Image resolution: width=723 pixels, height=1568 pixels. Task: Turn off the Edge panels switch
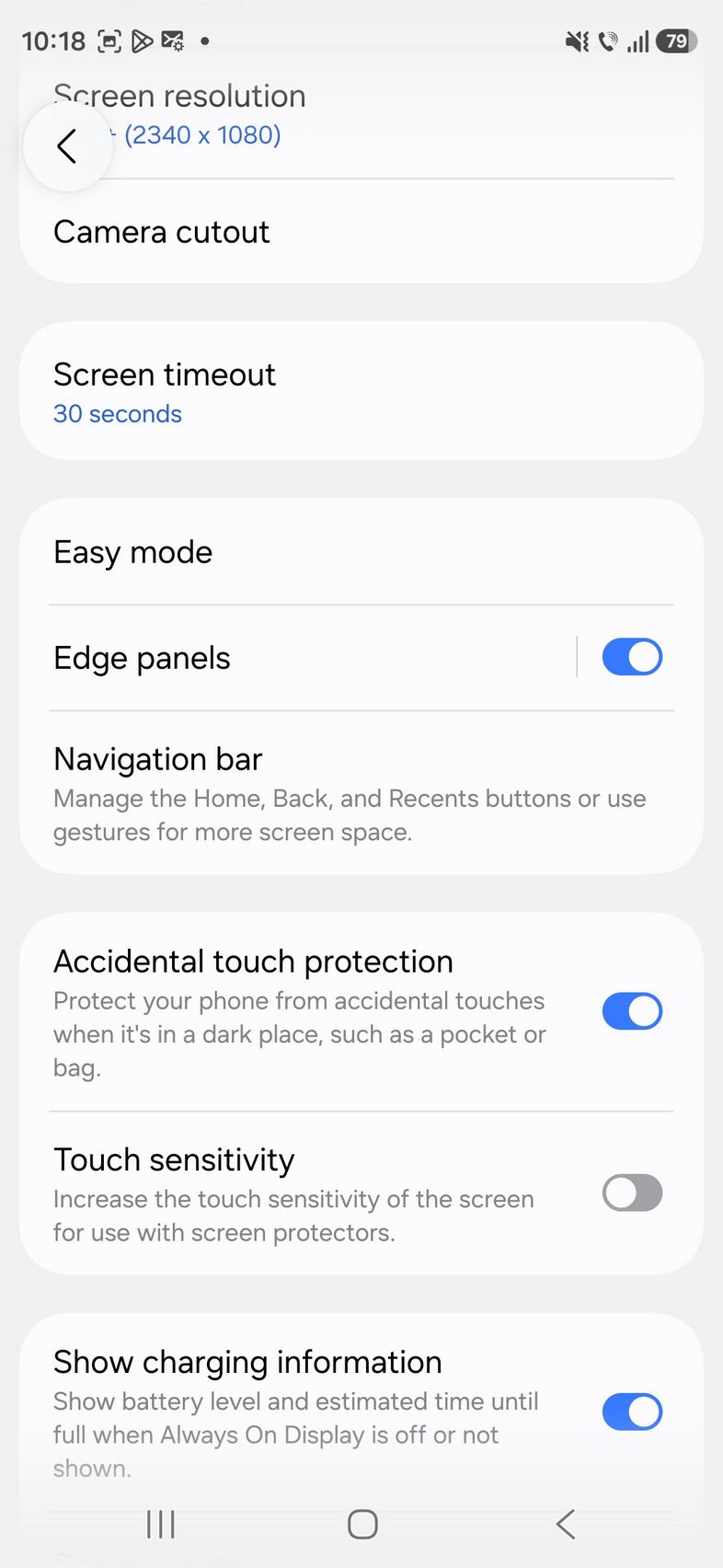tap(632, 657)
